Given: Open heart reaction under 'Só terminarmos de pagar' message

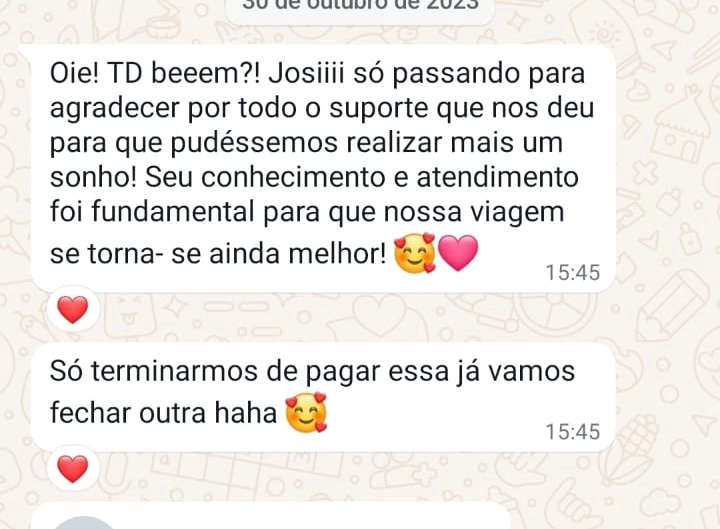Looking at the screenshot, I should pyautogui.click(x=72, y=468).
